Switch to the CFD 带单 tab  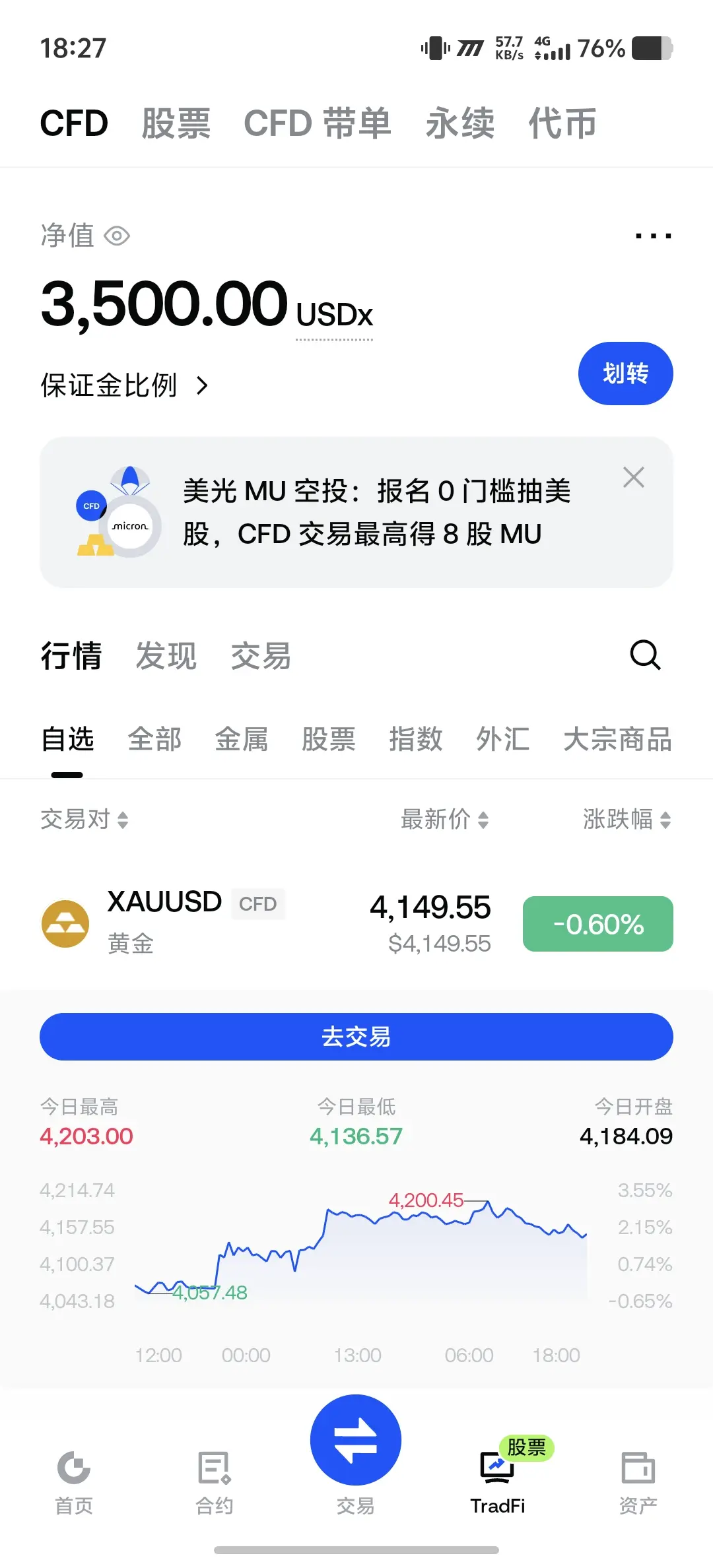(x=318, y=123)
